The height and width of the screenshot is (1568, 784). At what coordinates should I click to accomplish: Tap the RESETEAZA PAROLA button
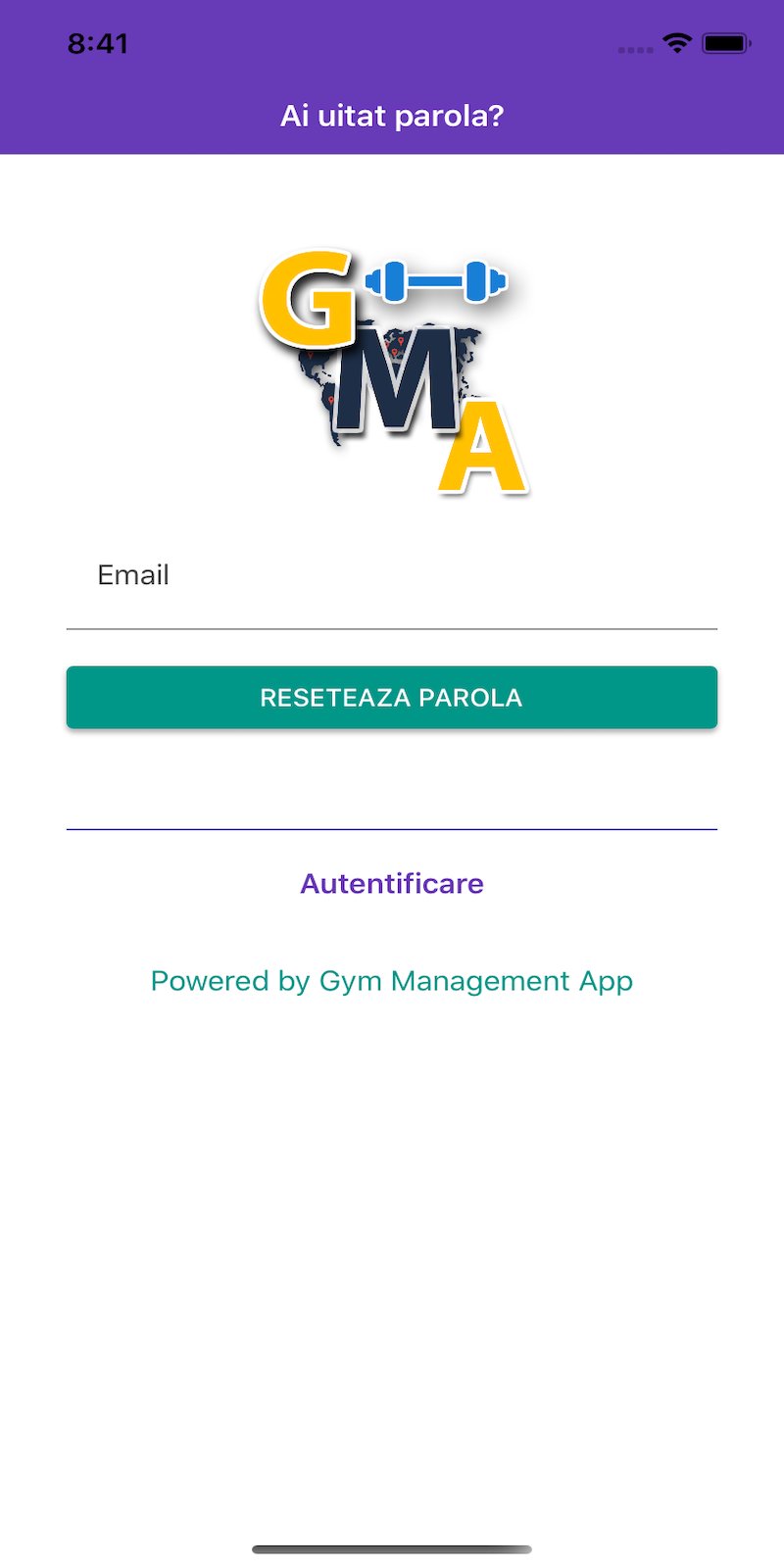point(392,698)
